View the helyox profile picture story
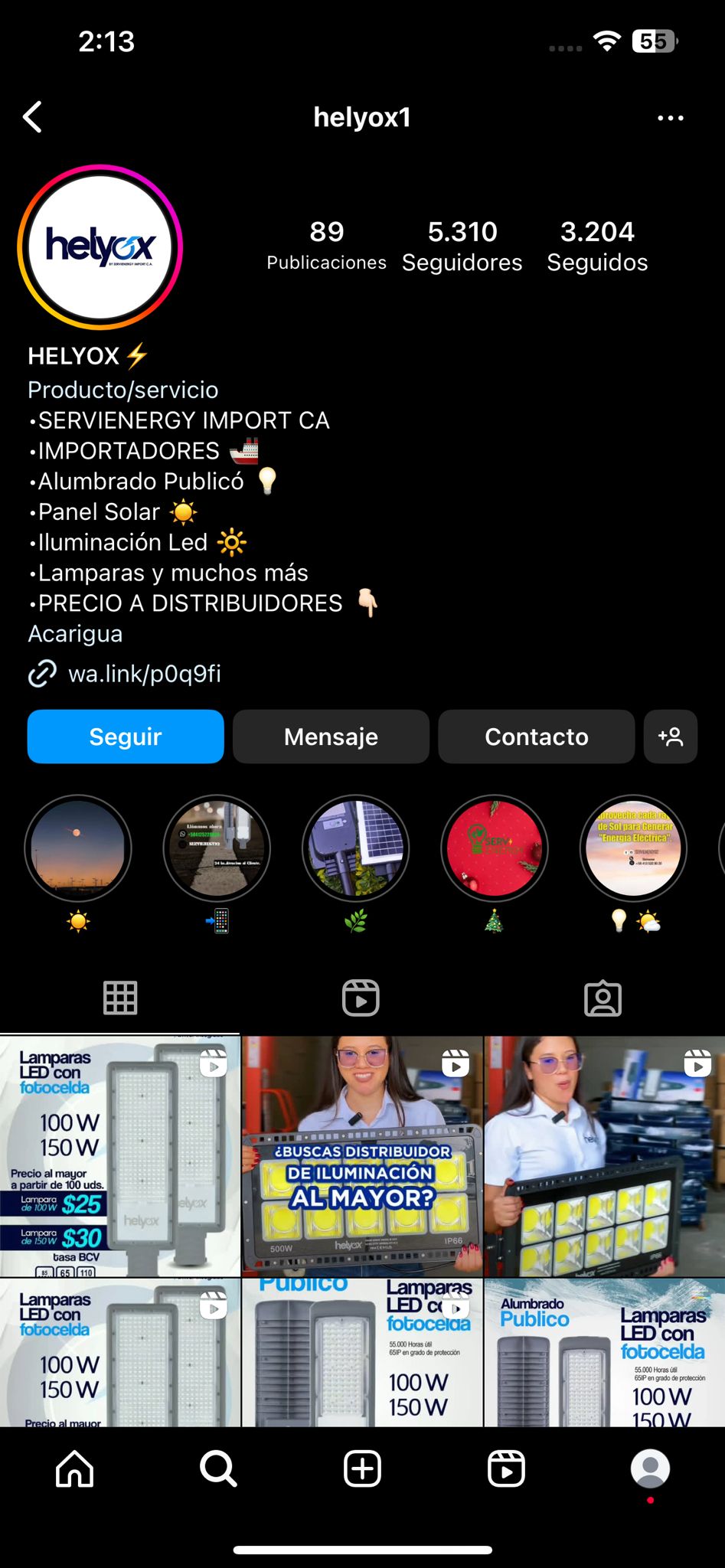This screenshot has width=725, height=1568. (100, 247)
